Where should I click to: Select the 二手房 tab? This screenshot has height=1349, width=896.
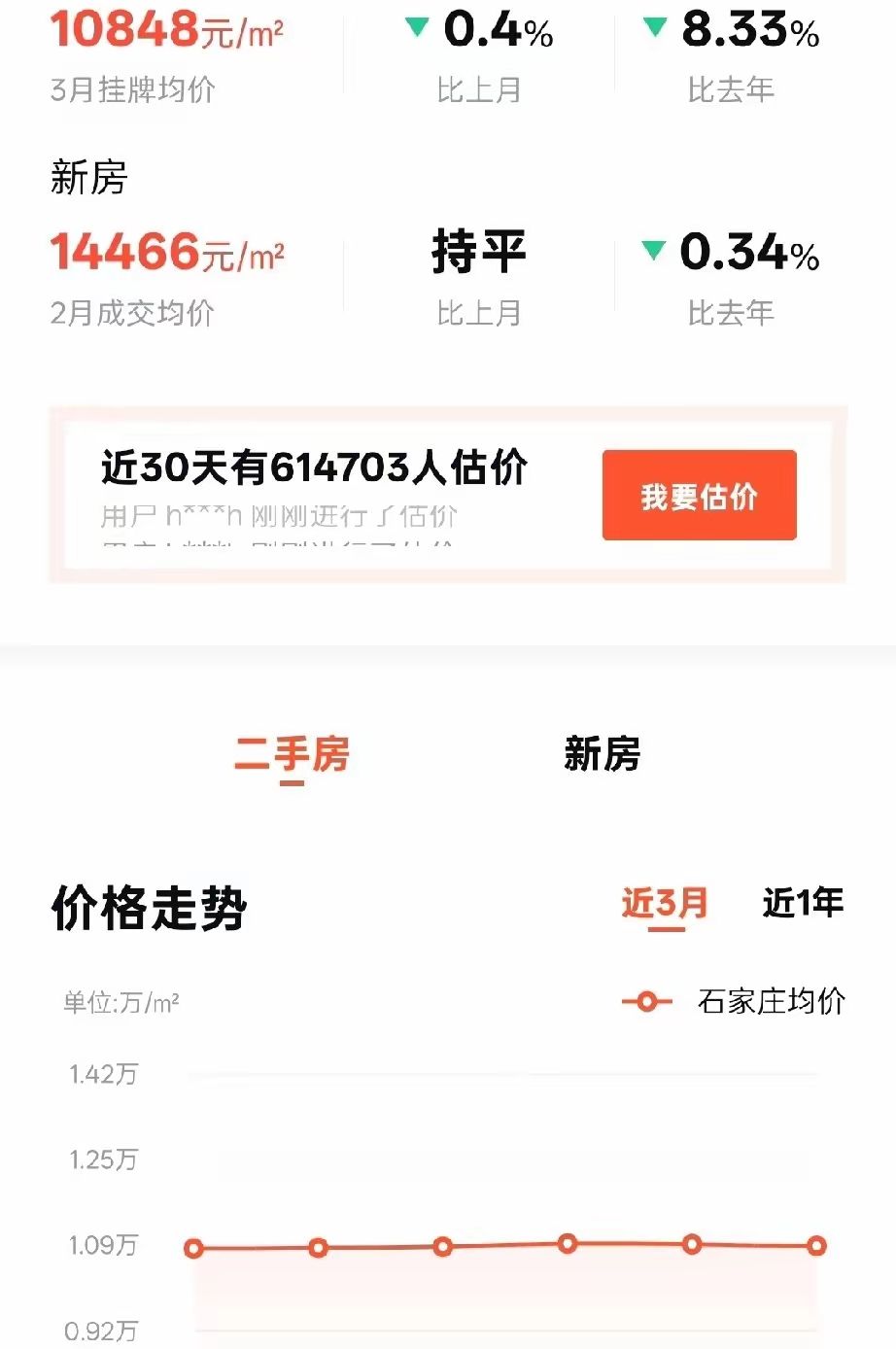[292, 754]
